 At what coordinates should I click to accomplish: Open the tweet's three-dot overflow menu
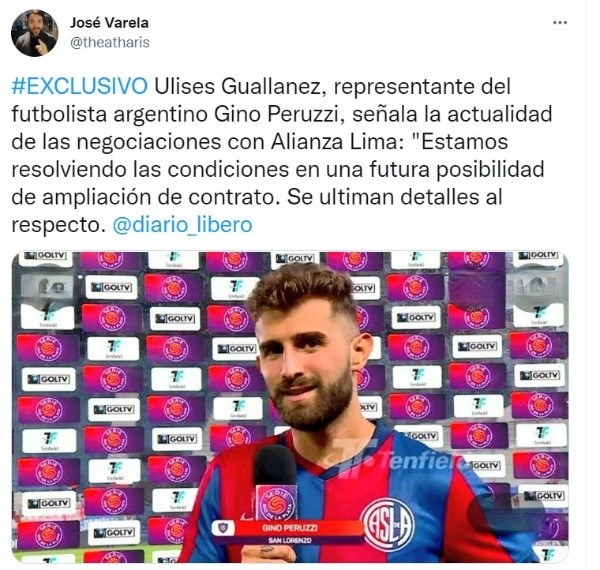563,22
